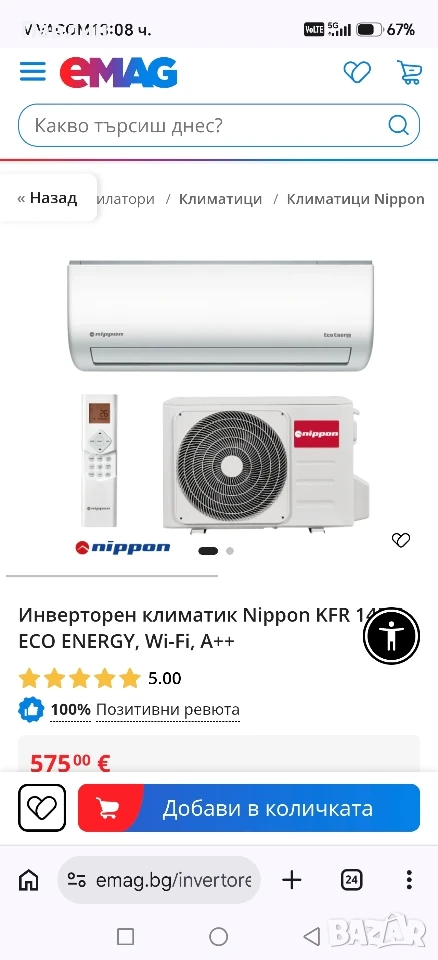Open the eMAG hamburger menu
This screenshot has height=960, width=438.
32,72
